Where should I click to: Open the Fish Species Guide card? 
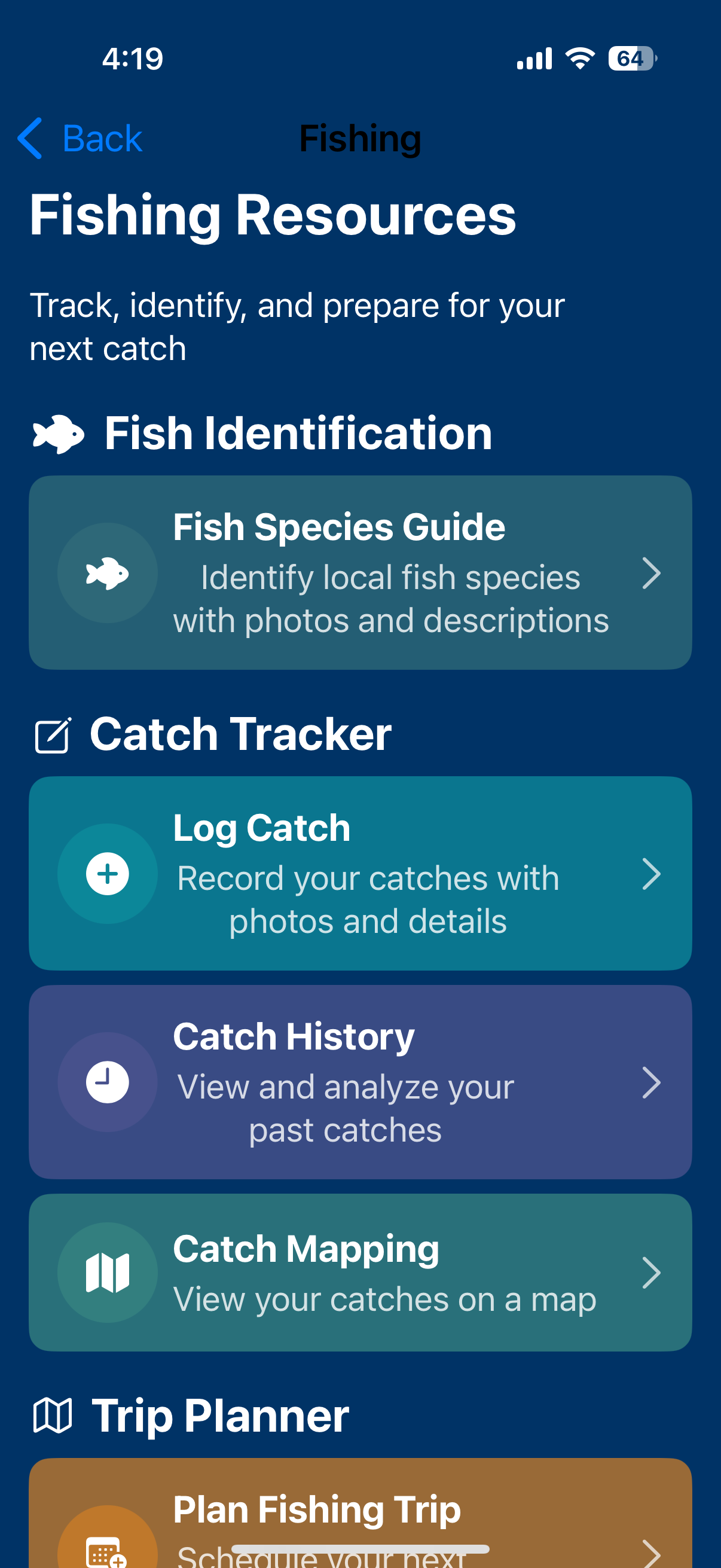point(360,573)
